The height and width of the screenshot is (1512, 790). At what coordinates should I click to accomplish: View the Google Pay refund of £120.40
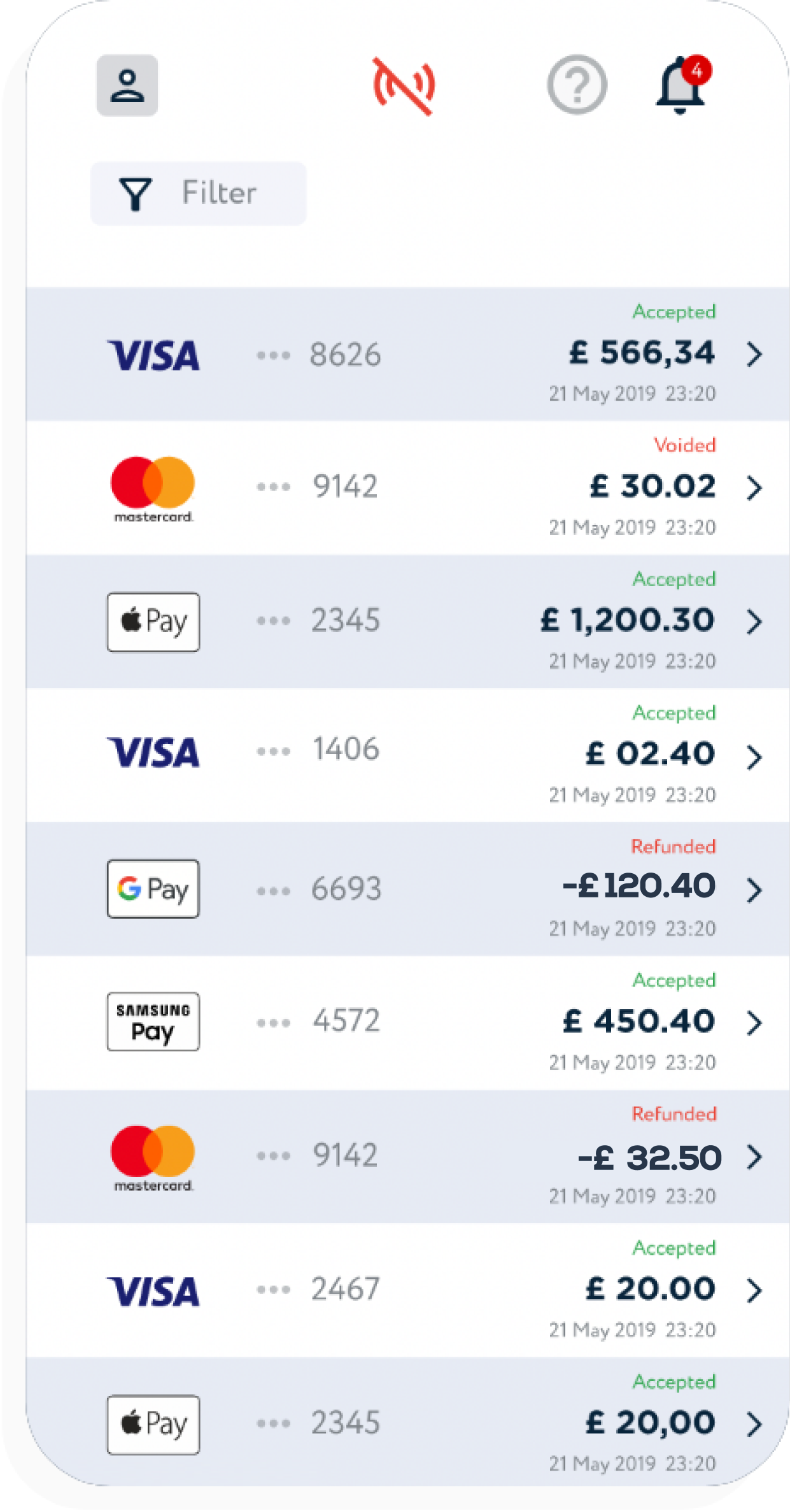[x=407, y=889]
